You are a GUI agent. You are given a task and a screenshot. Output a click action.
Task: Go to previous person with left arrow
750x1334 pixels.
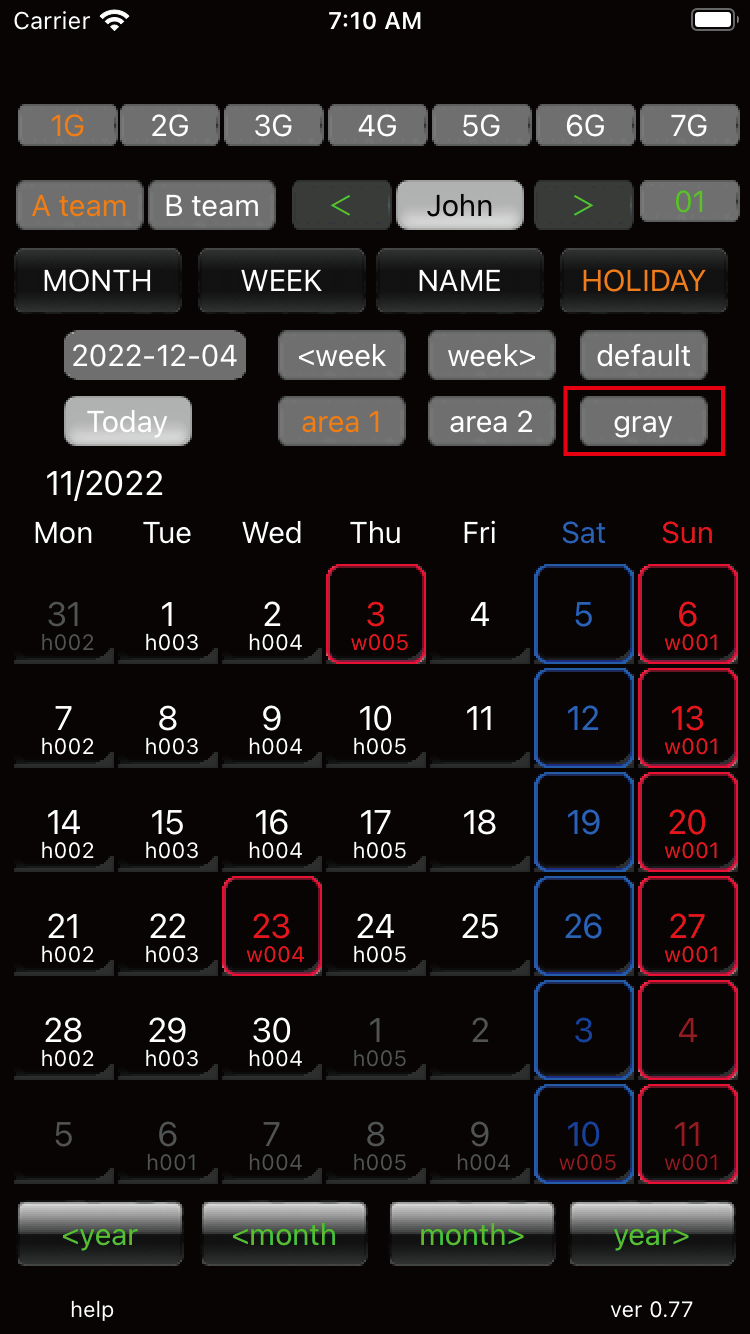point(341,206)
